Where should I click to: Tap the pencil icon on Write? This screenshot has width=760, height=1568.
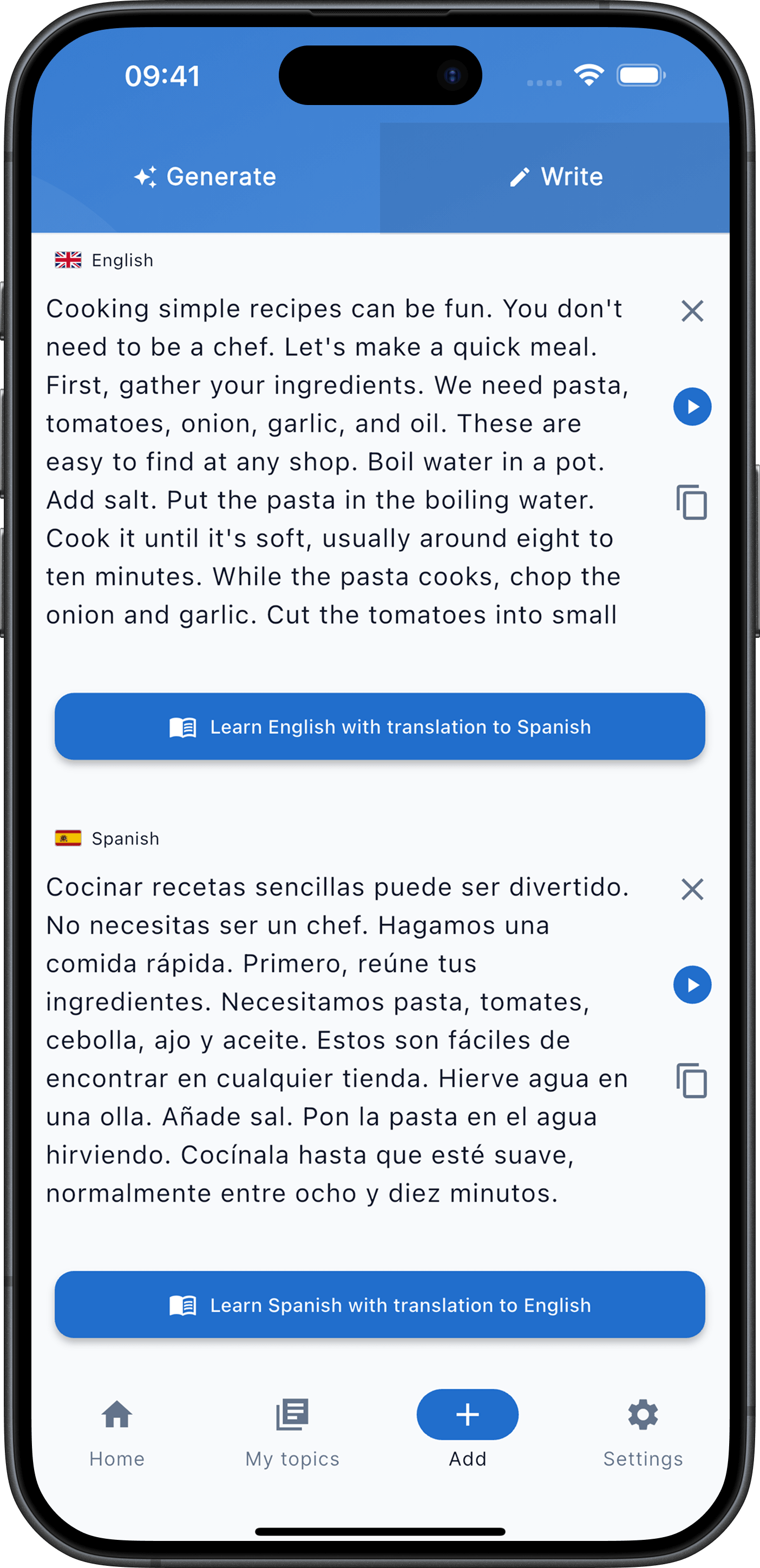(520, 177)
